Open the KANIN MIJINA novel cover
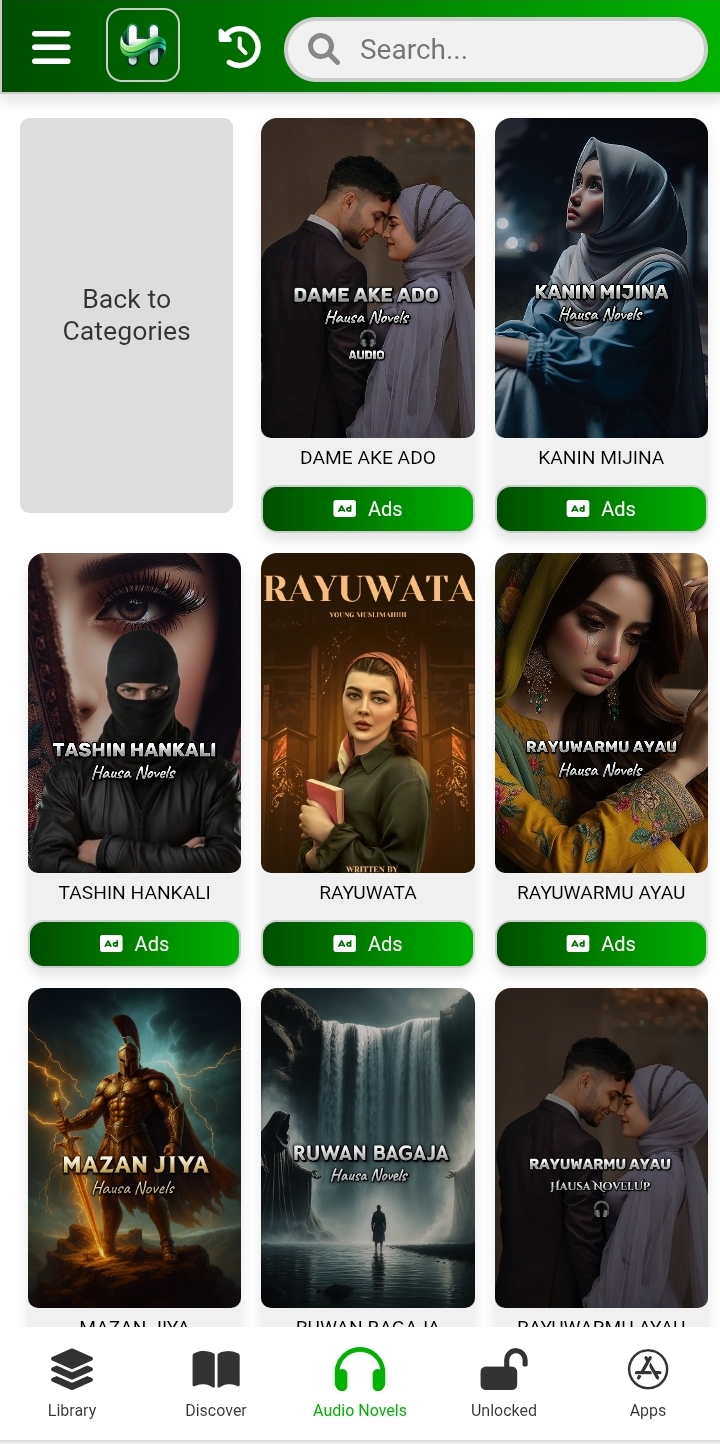 (601, 278)
